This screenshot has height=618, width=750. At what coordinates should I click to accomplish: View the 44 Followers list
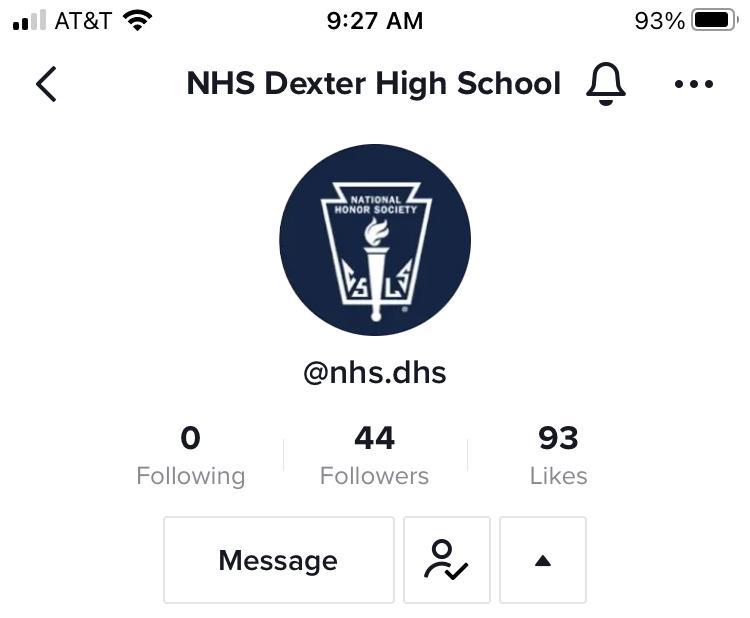coord(374,456)
